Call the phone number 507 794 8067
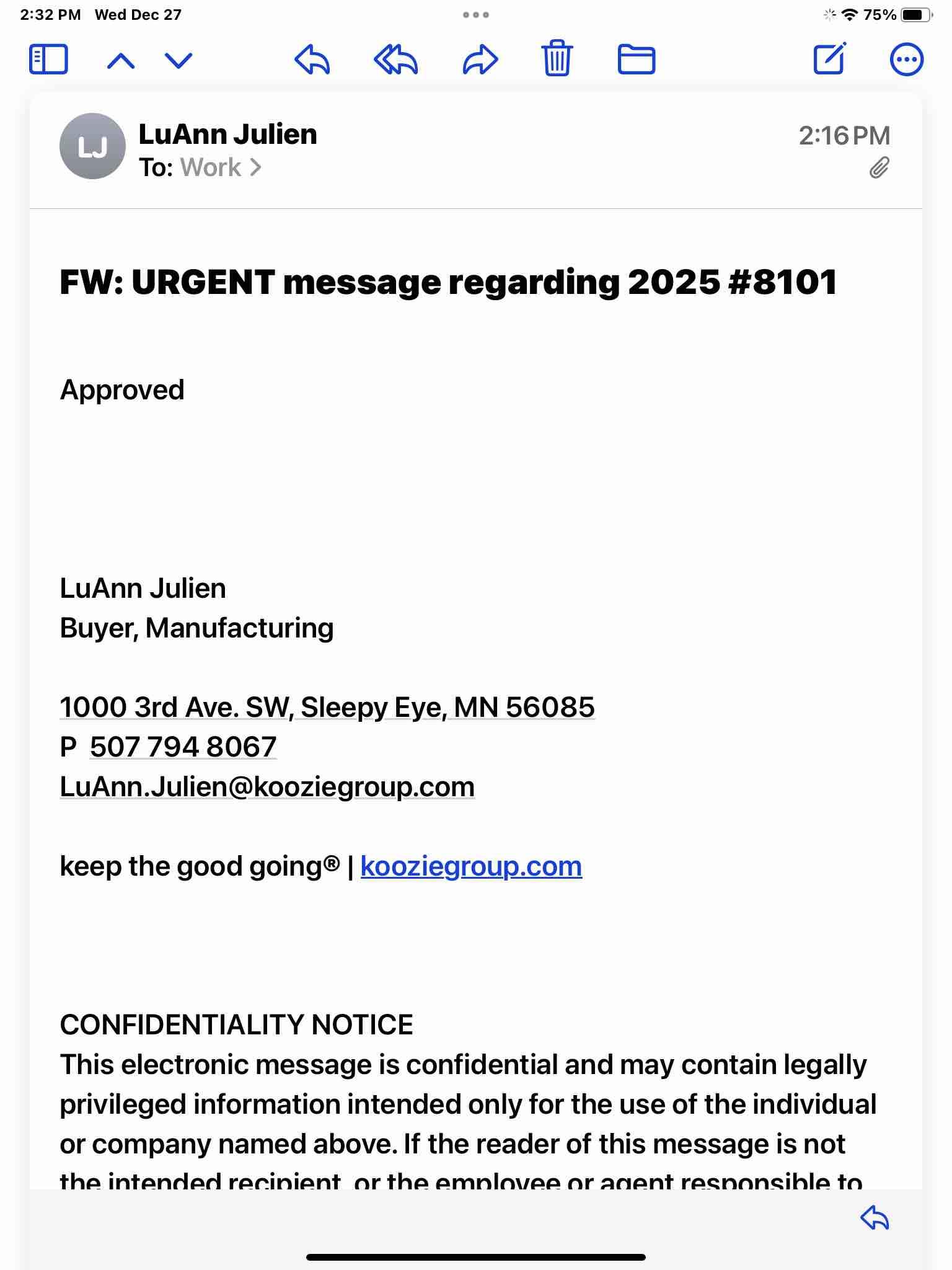The image size is (952, 1270). pos(183,747)
